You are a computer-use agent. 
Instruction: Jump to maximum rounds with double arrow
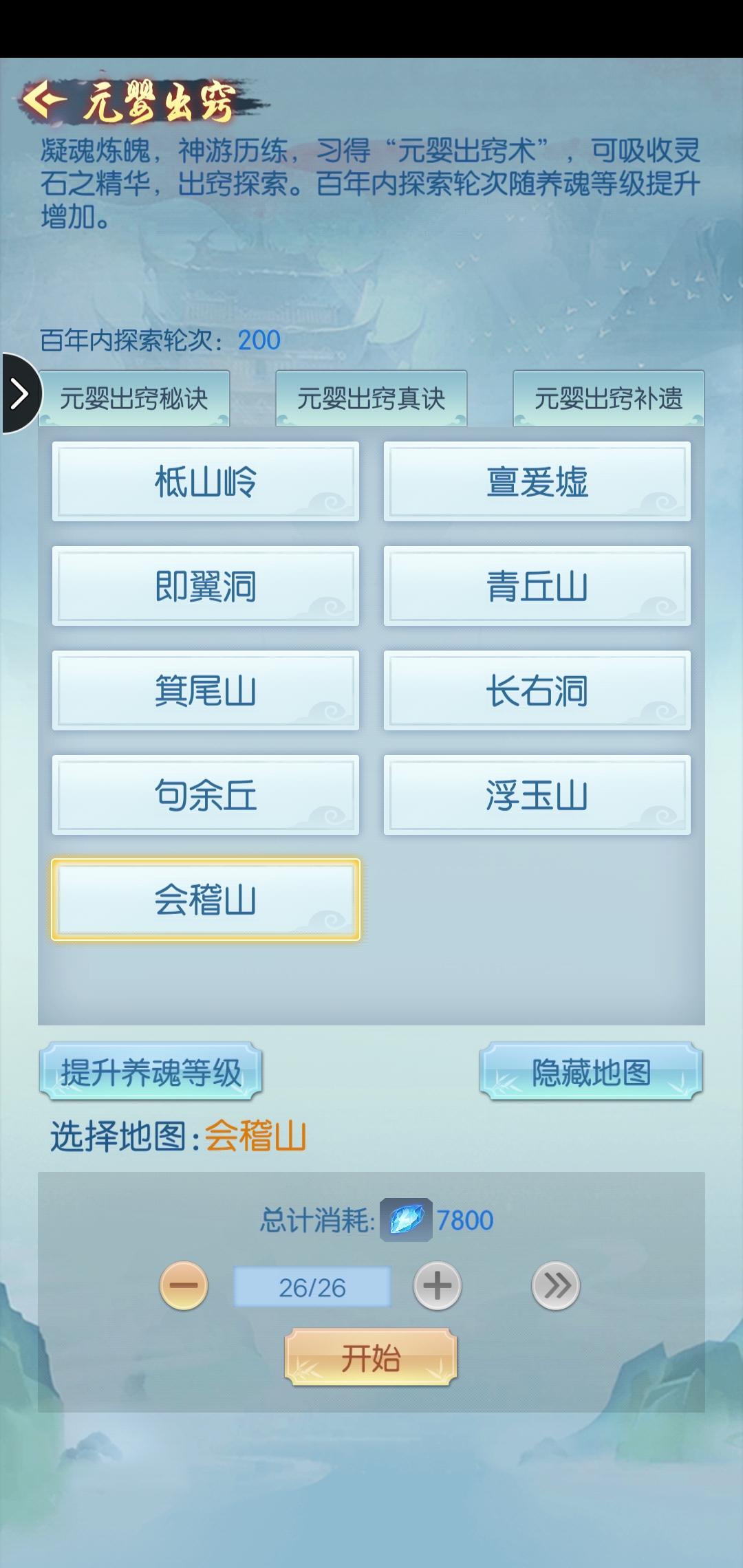coord(556,1285)
